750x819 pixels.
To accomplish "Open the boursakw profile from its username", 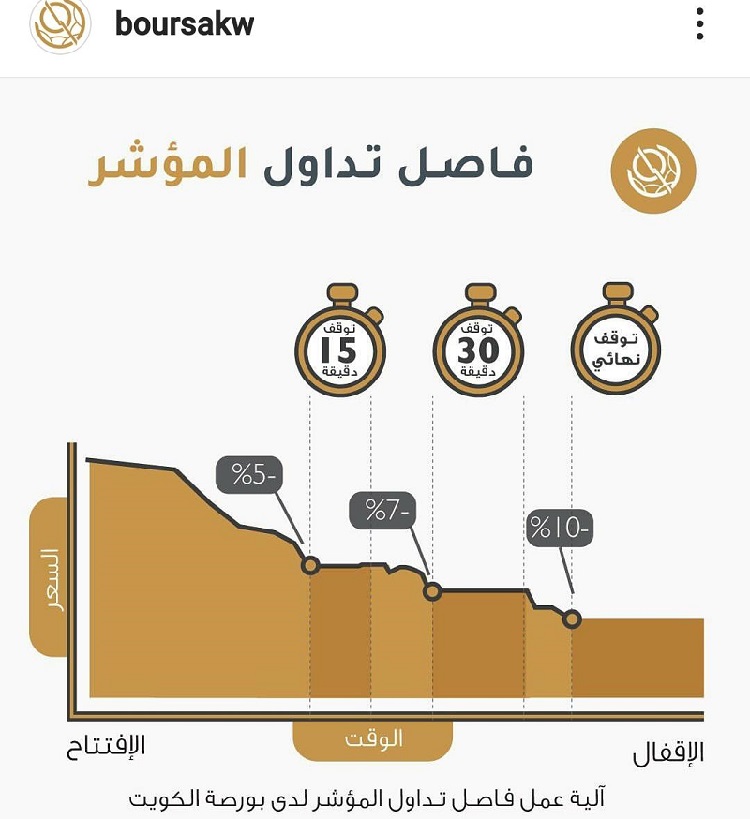I will point(184,24).
